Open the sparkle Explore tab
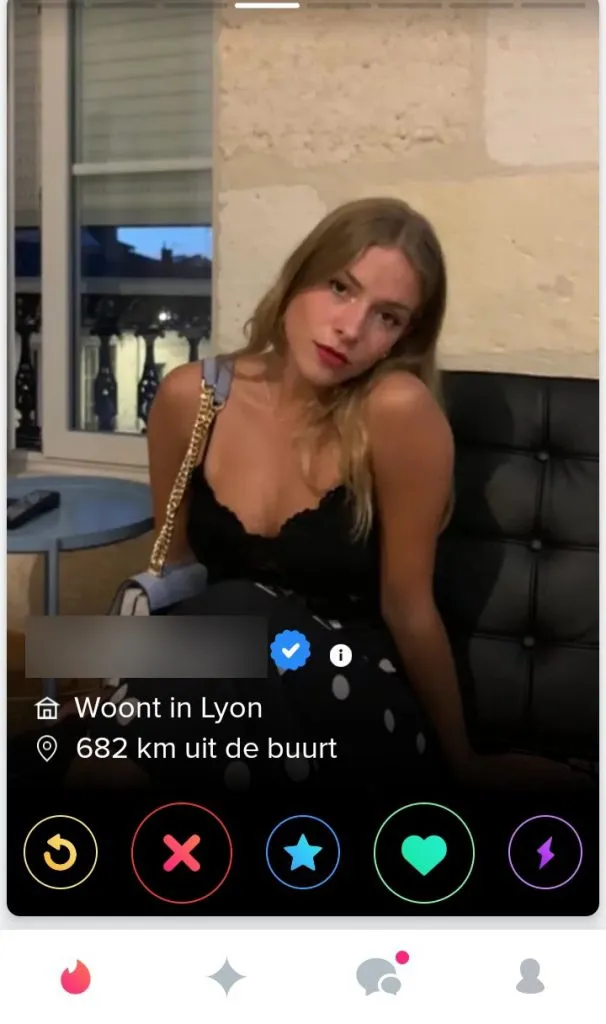The height and width of the screenshot is (1024, 606). point(227,977)
